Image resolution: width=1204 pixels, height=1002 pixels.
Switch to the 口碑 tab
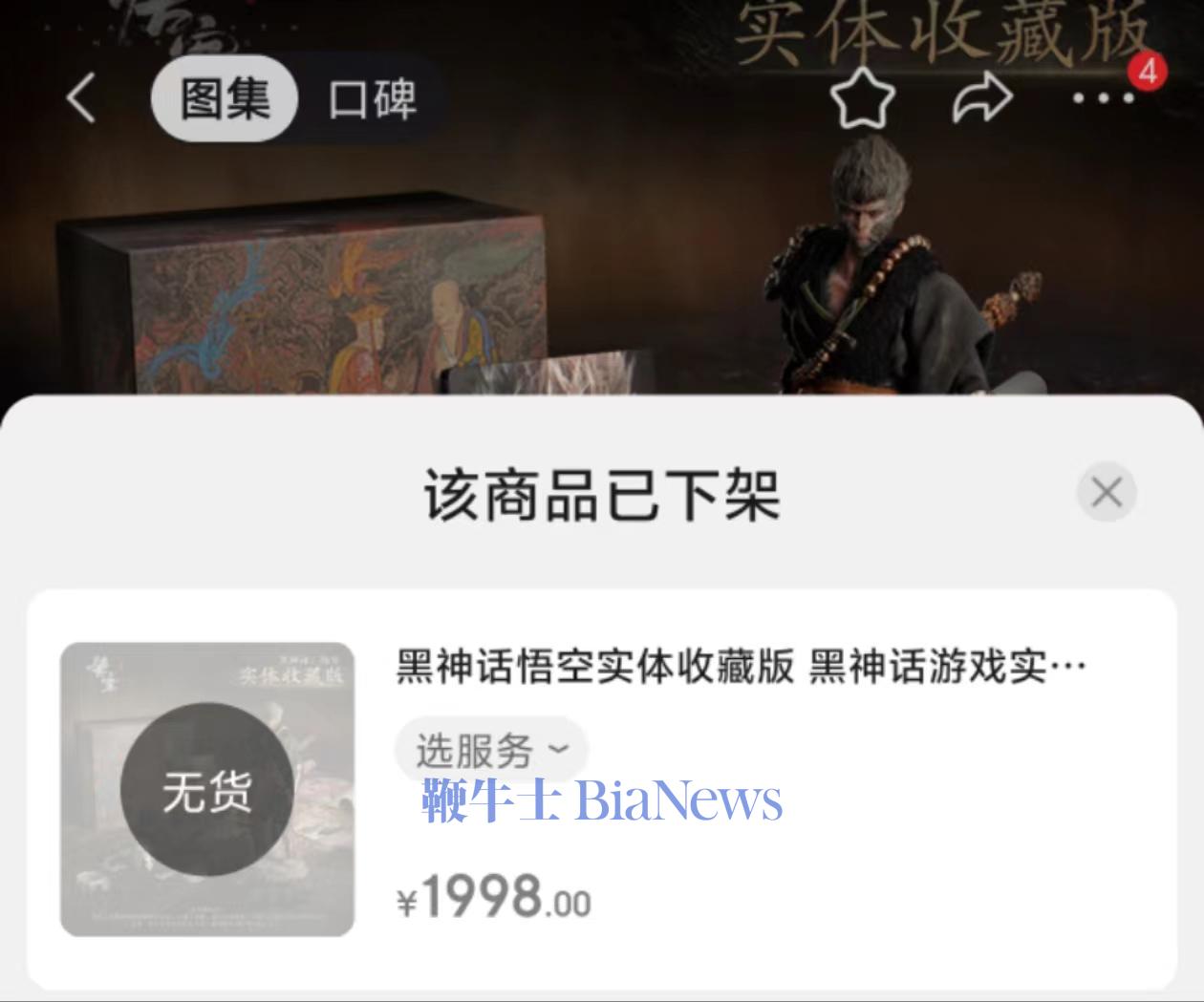pyautogui.click(x=372, y=99)
